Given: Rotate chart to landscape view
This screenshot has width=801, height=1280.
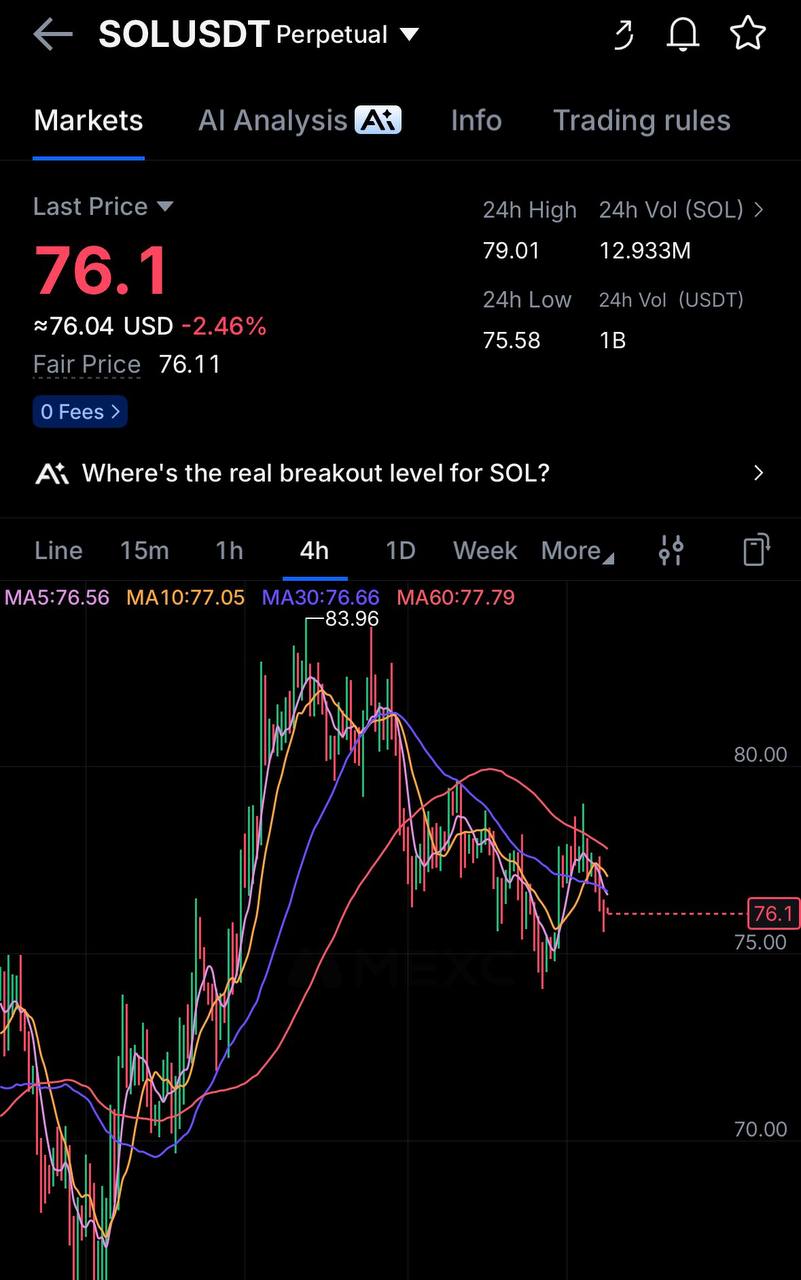Looking at the screenshot, I should point(756,550).
